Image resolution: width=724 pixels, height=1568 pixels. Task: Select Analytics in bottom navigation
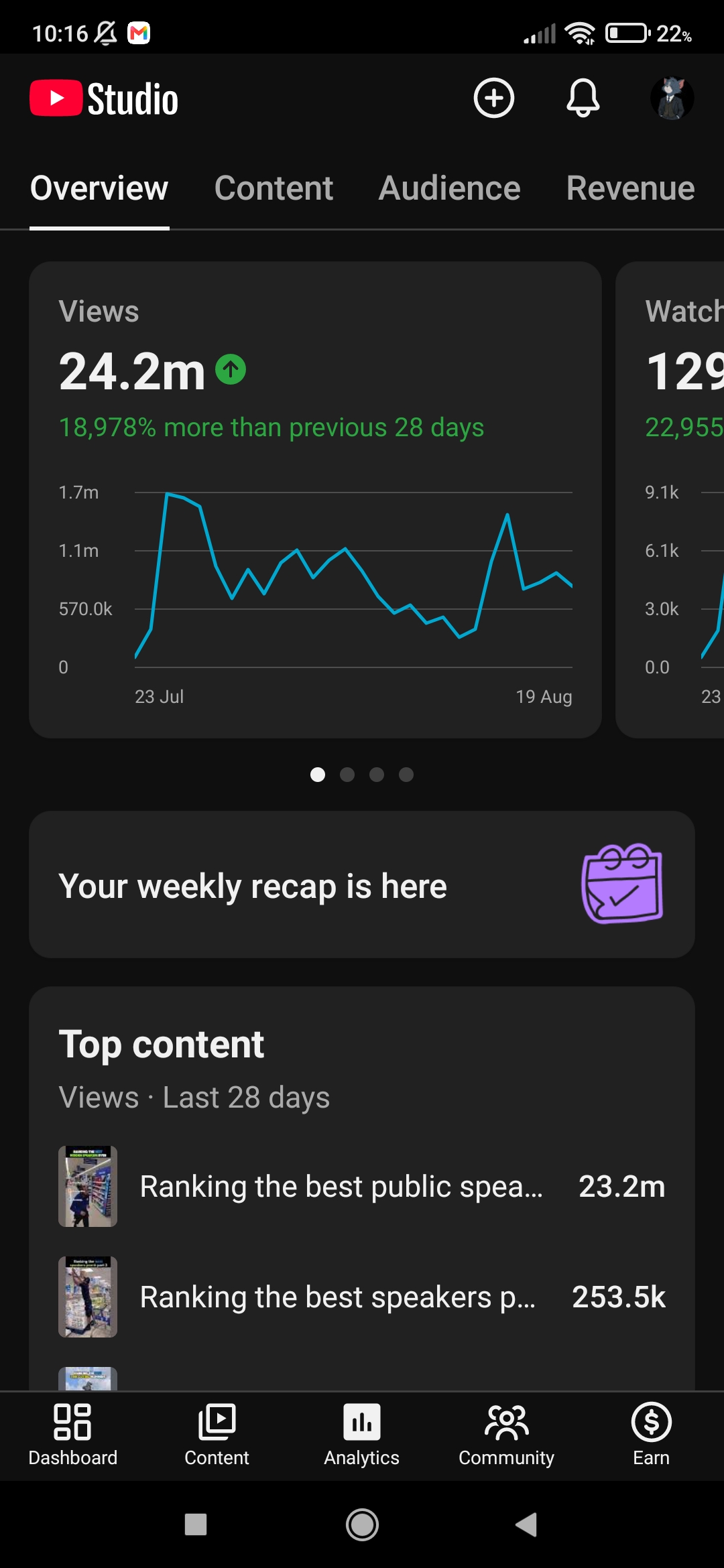pyautogui.click(x=362, y=1436)
